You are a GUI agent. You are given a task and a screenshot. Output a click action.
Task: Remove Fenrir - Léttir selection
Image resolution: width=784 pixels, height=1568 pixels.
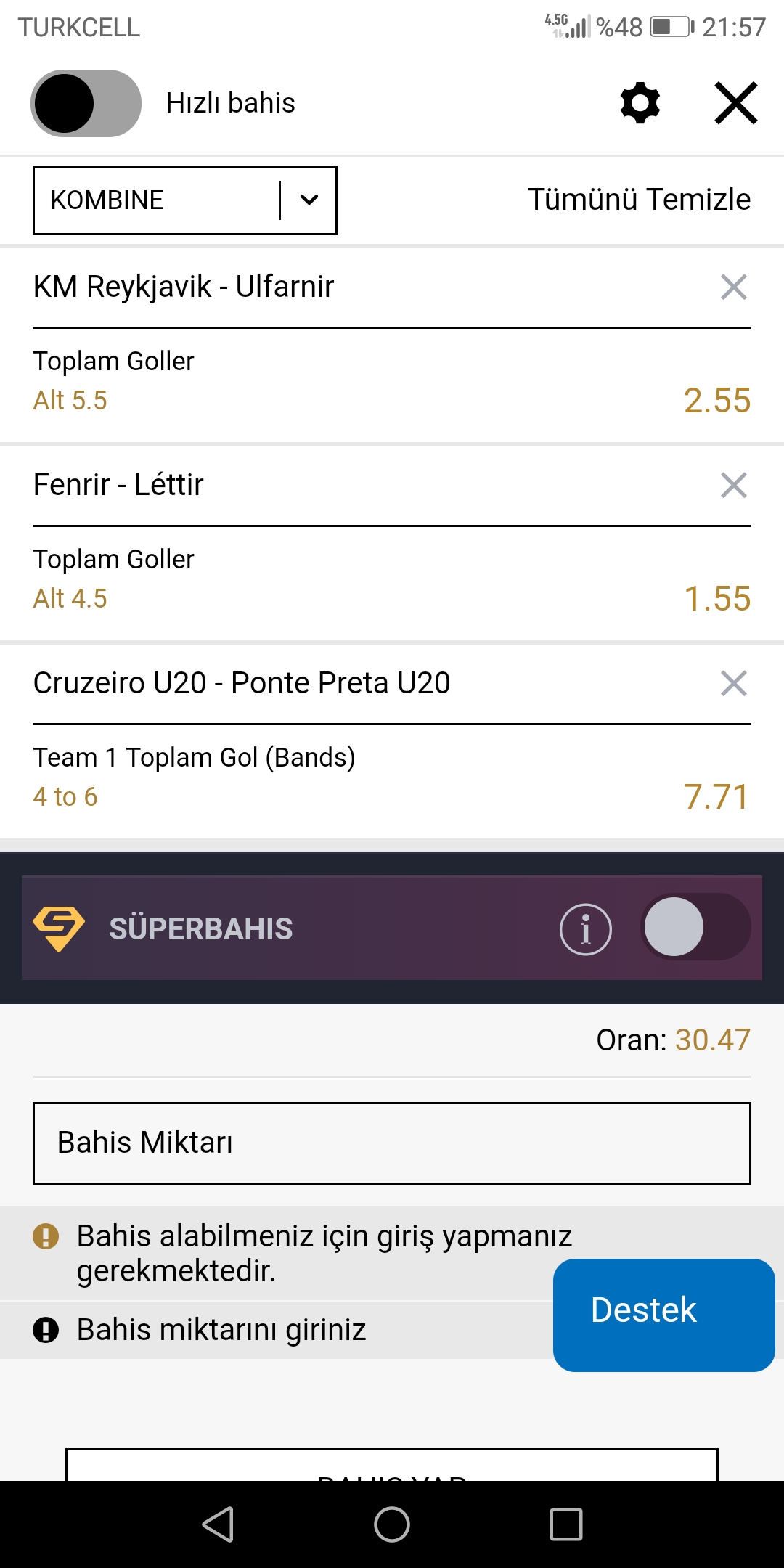734,485
